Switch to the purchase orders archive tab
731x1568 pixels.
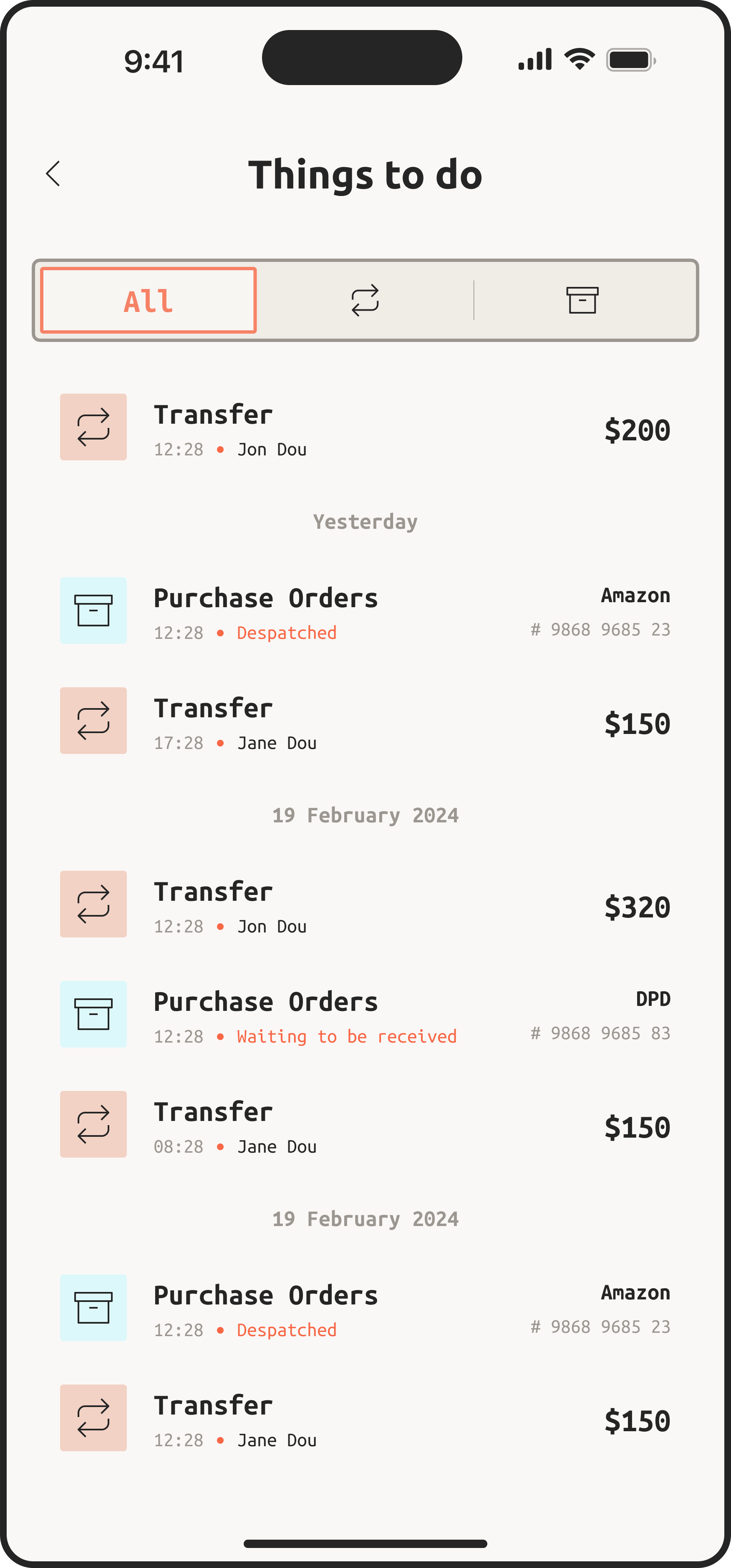[582, 300]
